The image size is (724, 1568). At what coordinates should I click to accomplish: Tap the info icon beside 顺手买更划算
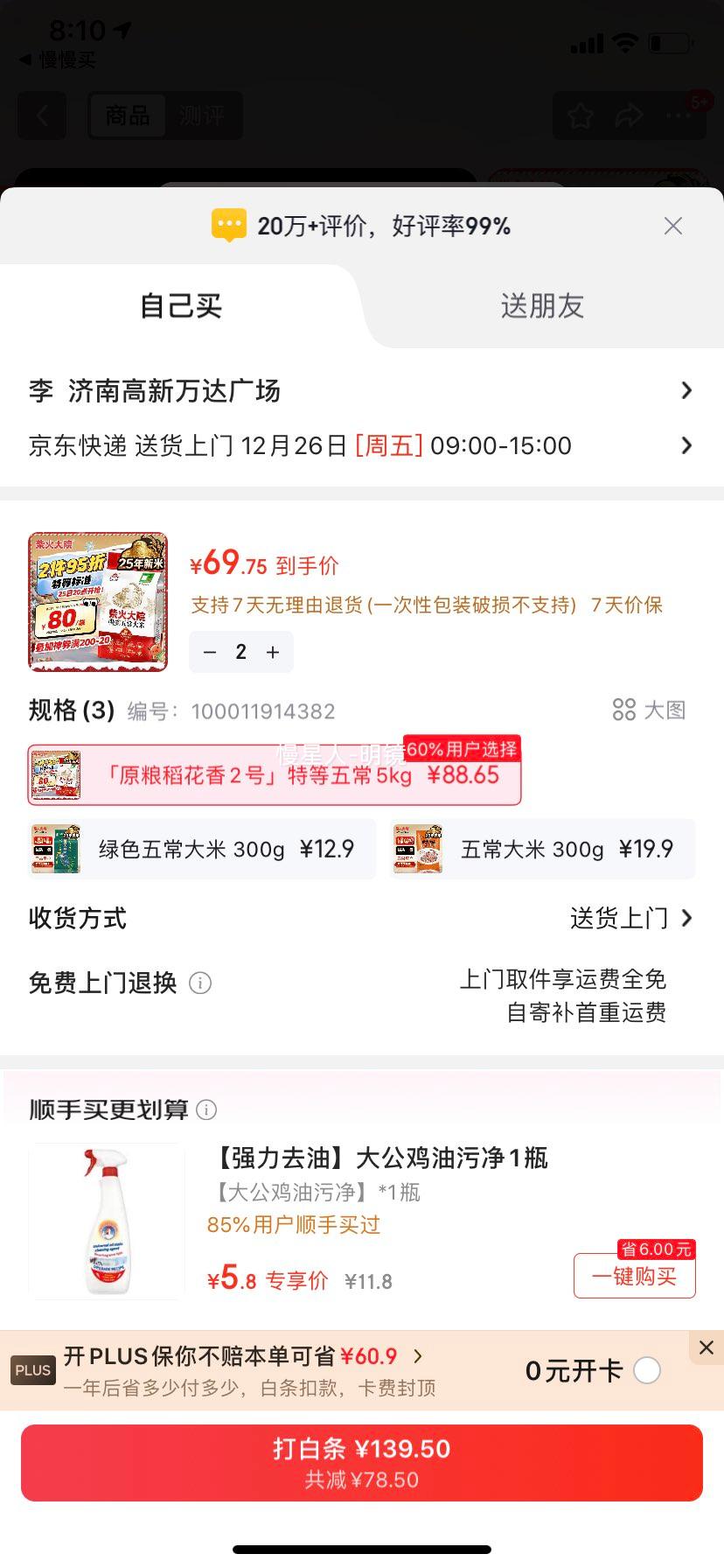click(206, 1109)
